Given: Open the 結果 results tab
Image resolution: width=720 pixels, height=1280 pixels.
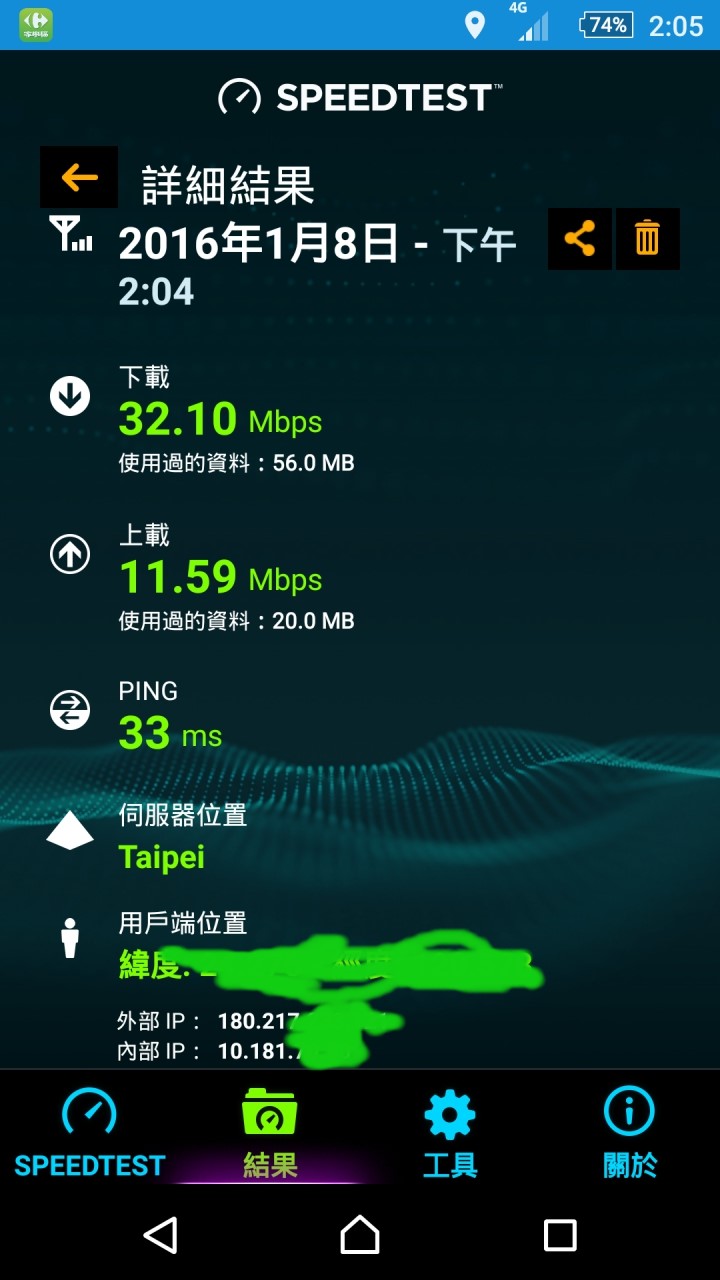Looking at the screenshot, I should [270, 1132].
